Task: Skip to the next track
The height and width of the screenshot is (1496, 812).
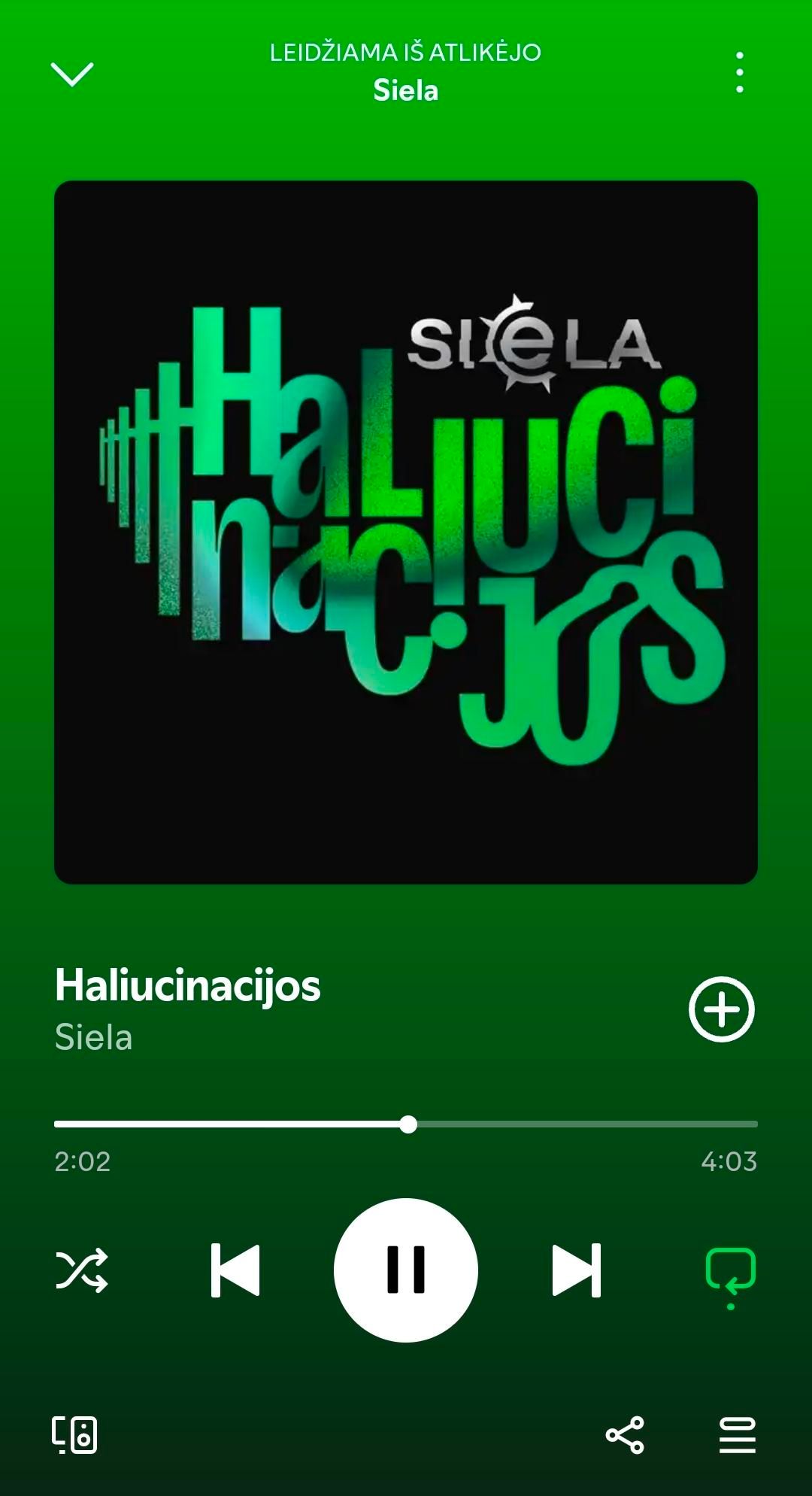Action: 577,1270
